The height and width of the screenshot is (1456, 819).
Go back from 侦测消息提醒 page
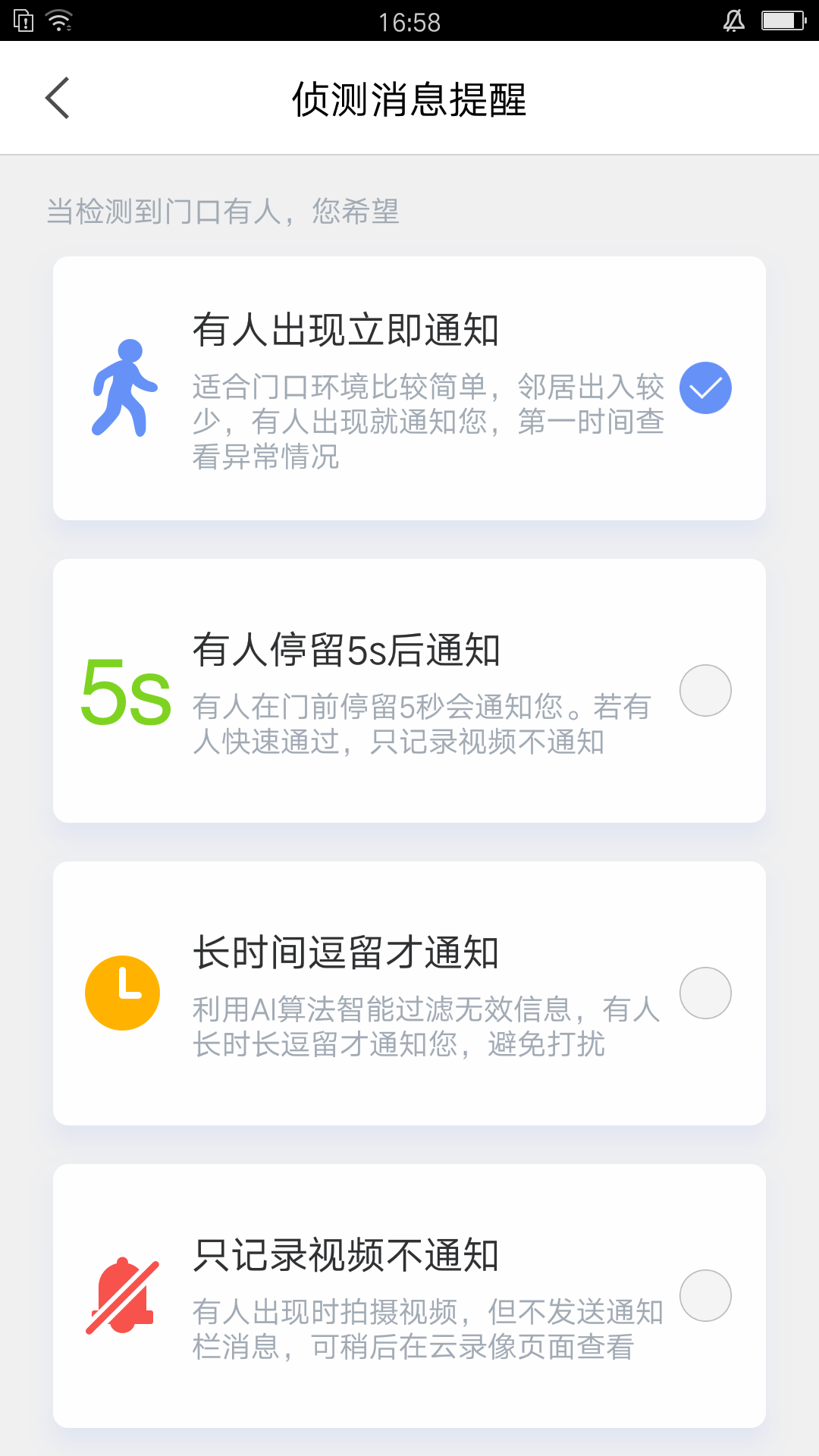click(x=58, y=99)
